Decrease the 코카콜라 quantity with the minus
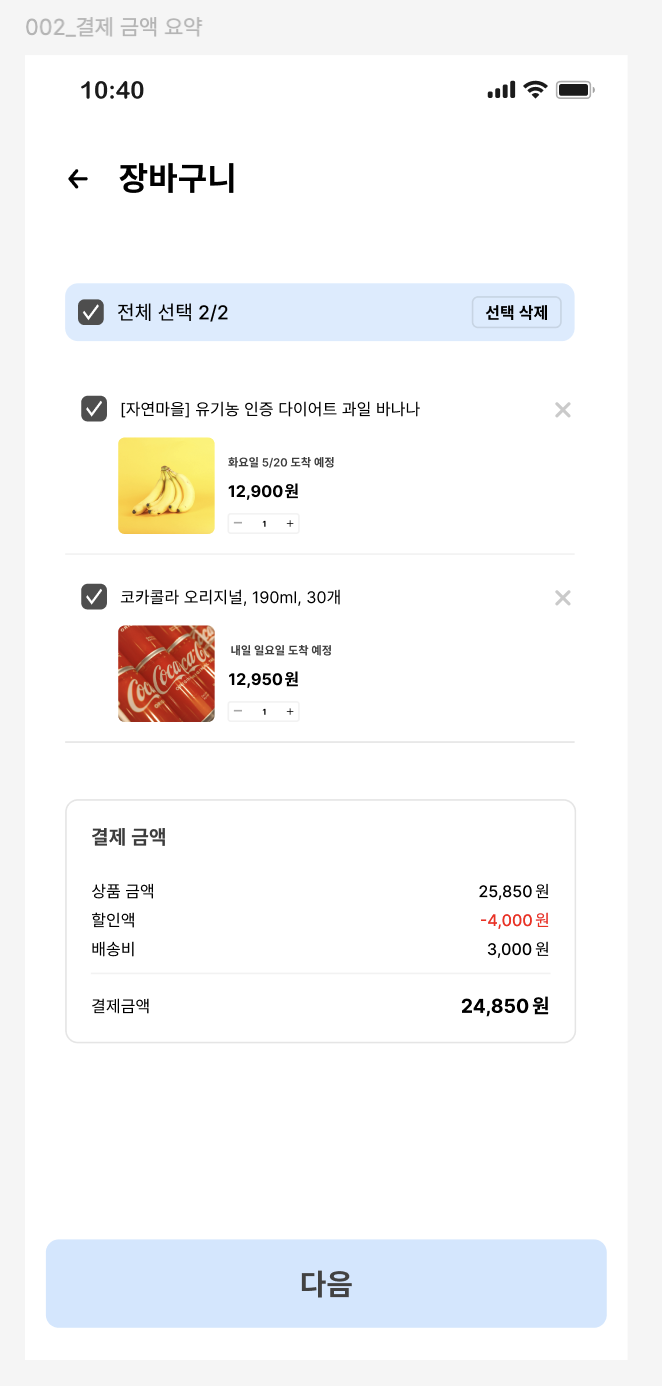 click(x=238, y=711)
